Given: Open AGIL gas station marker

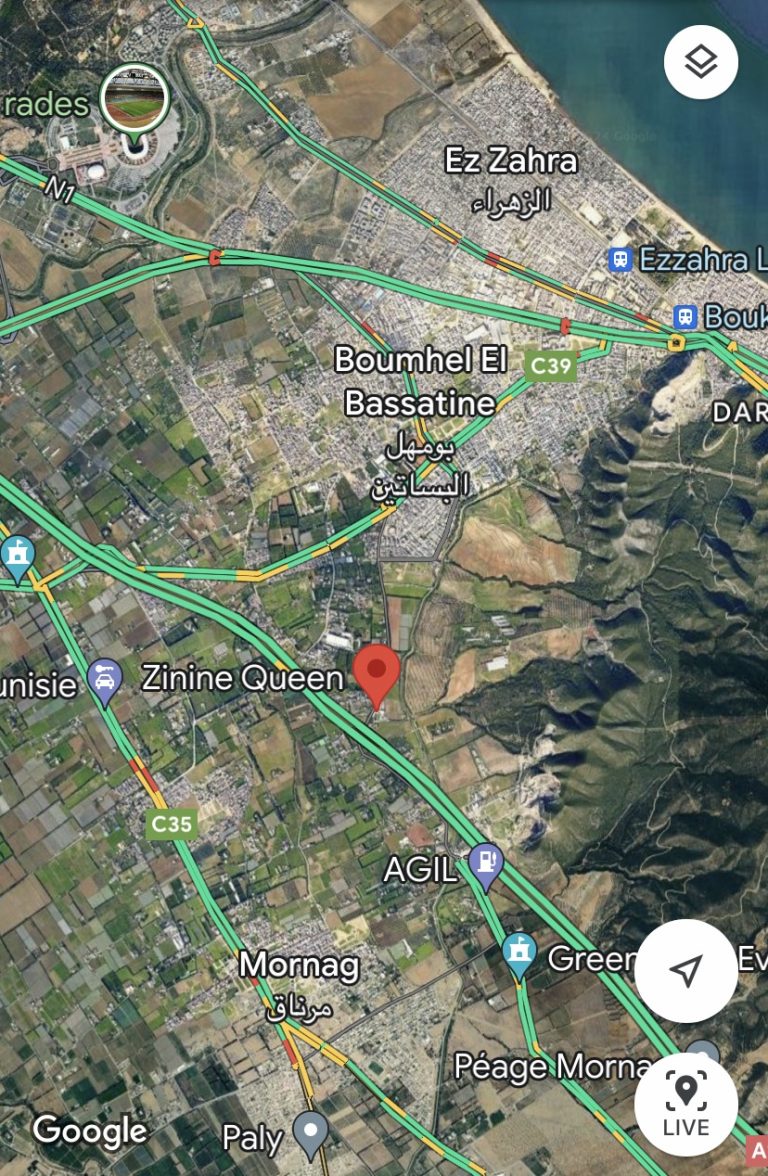Looking at the screenshot, I should pyautogui.click(x=486, y=867).
